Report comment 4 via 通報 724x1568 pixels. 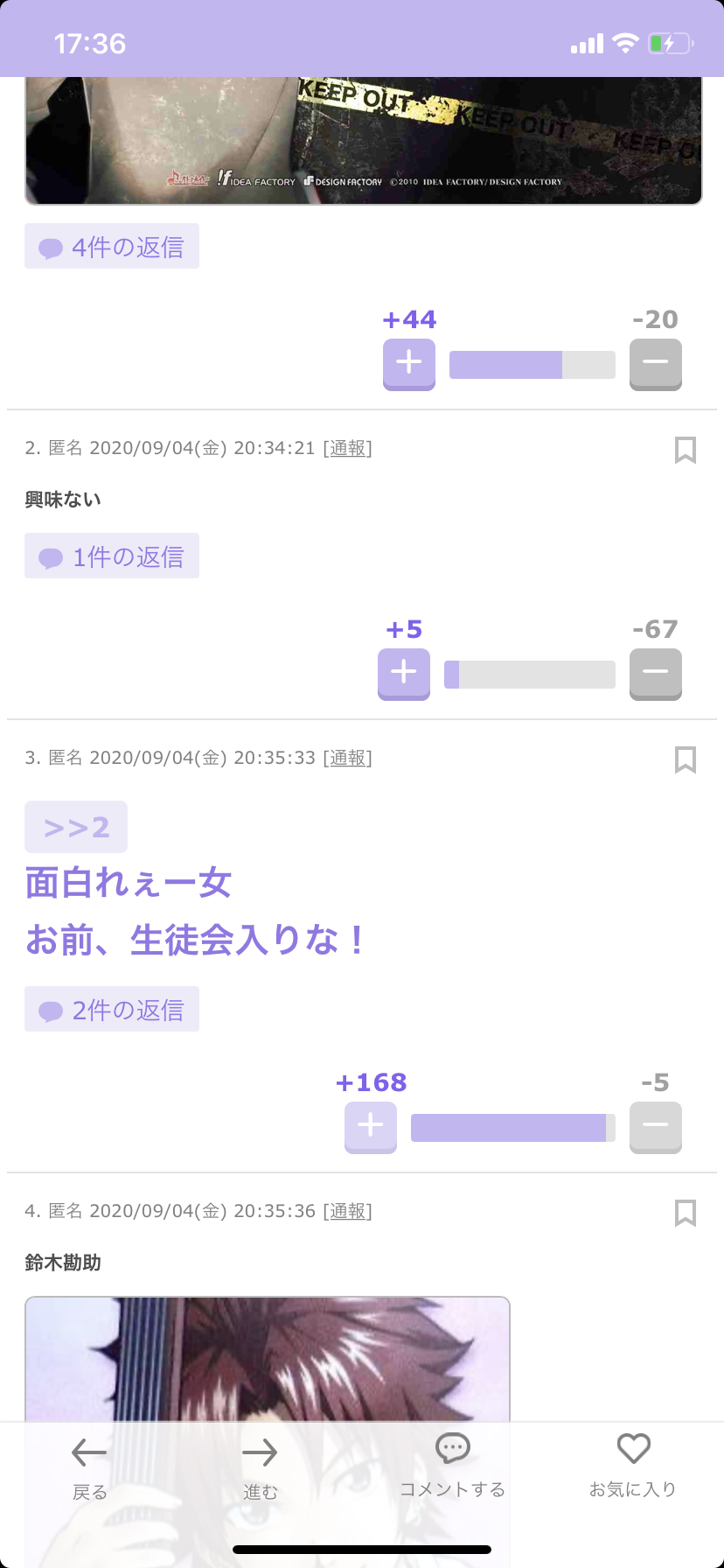pyautogui.click(x=348, y=1211)
